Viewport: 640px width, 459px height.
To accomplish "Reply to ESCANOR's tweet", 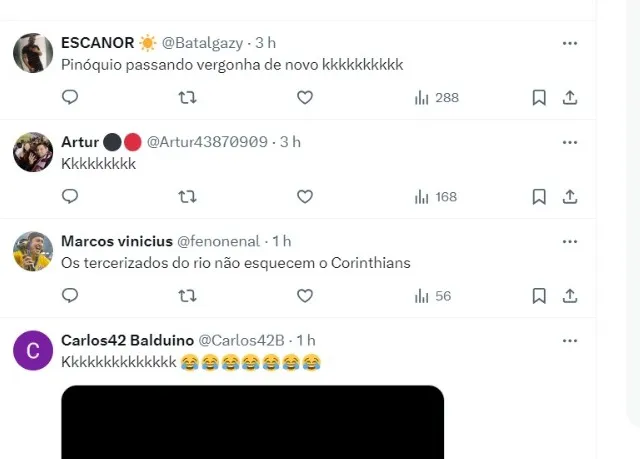I will coord(70,97).
